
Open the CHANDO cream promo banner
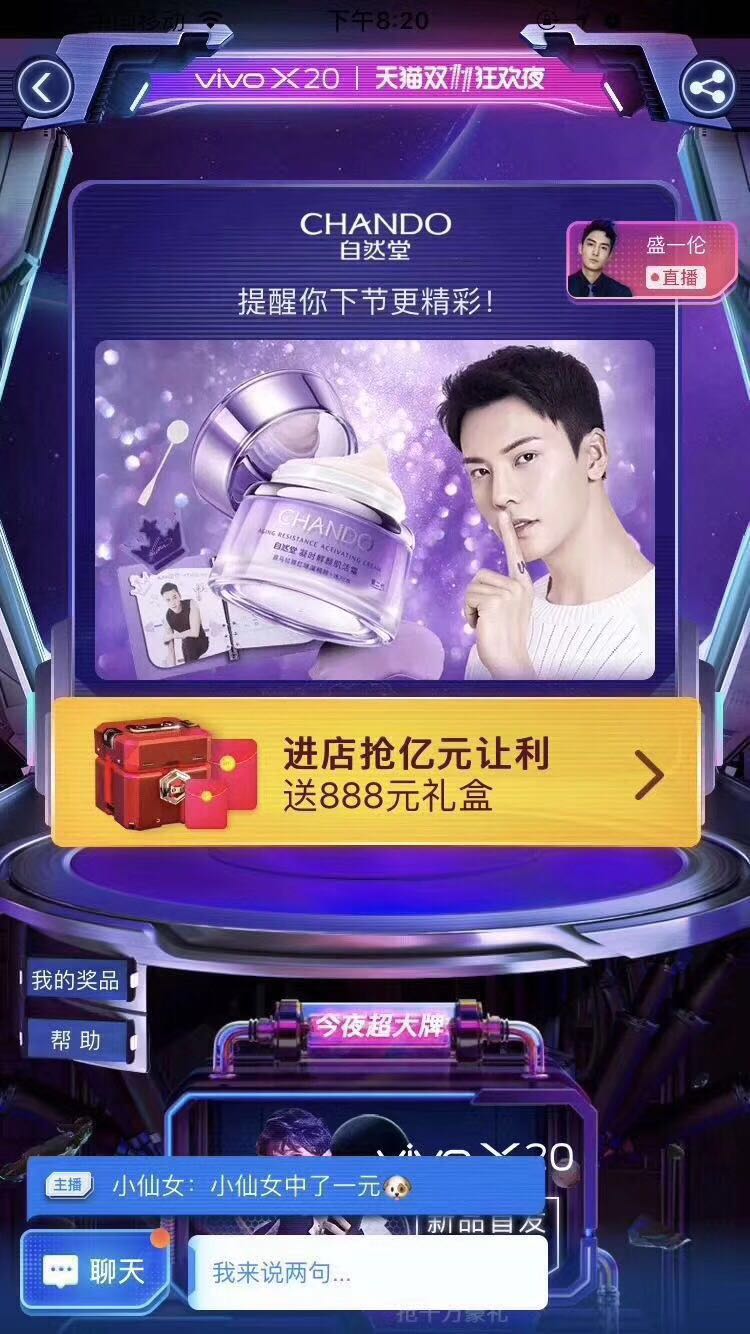375,510
